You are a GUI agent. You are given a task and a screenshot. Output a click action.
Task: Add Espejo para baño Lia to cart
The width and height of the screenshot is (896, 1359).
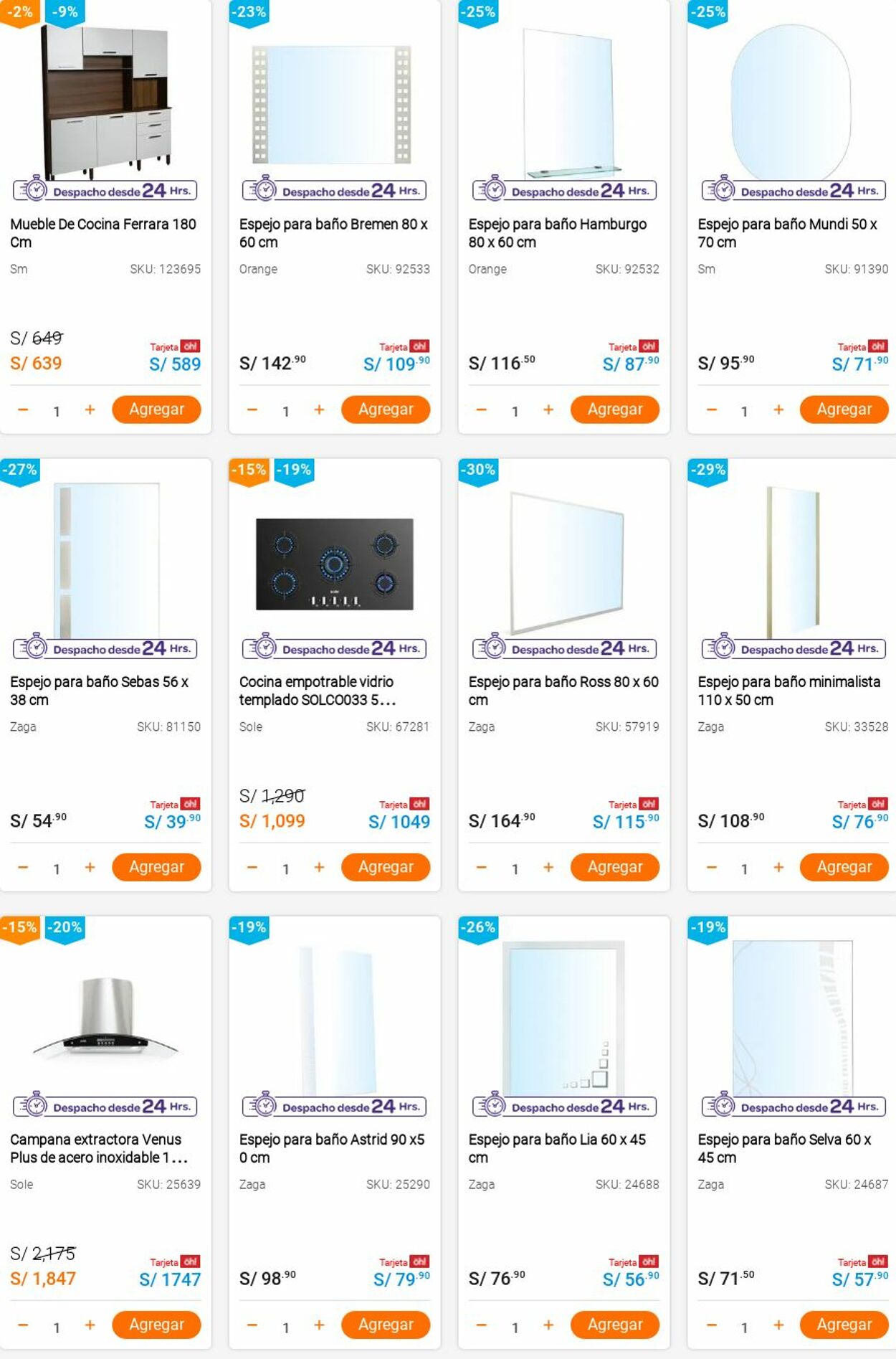click(615, 1325)
